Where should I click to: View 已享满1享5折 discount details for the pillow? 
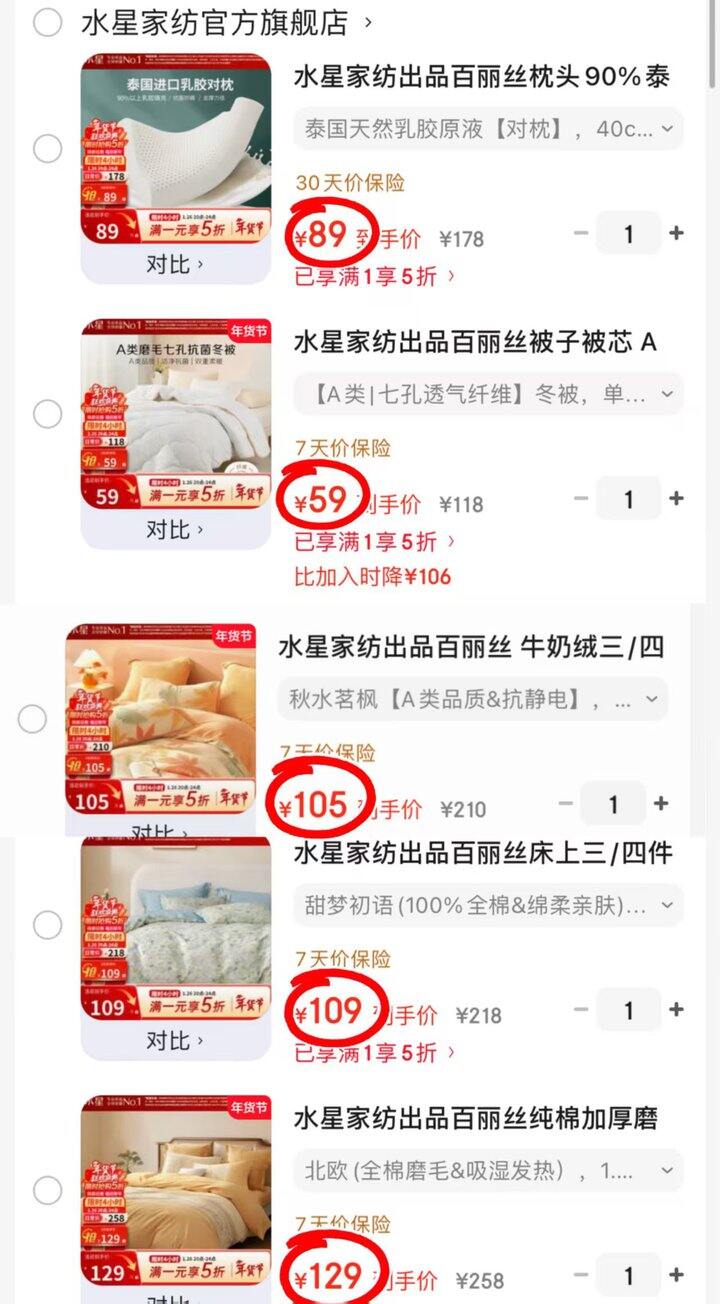pos(375,277)
